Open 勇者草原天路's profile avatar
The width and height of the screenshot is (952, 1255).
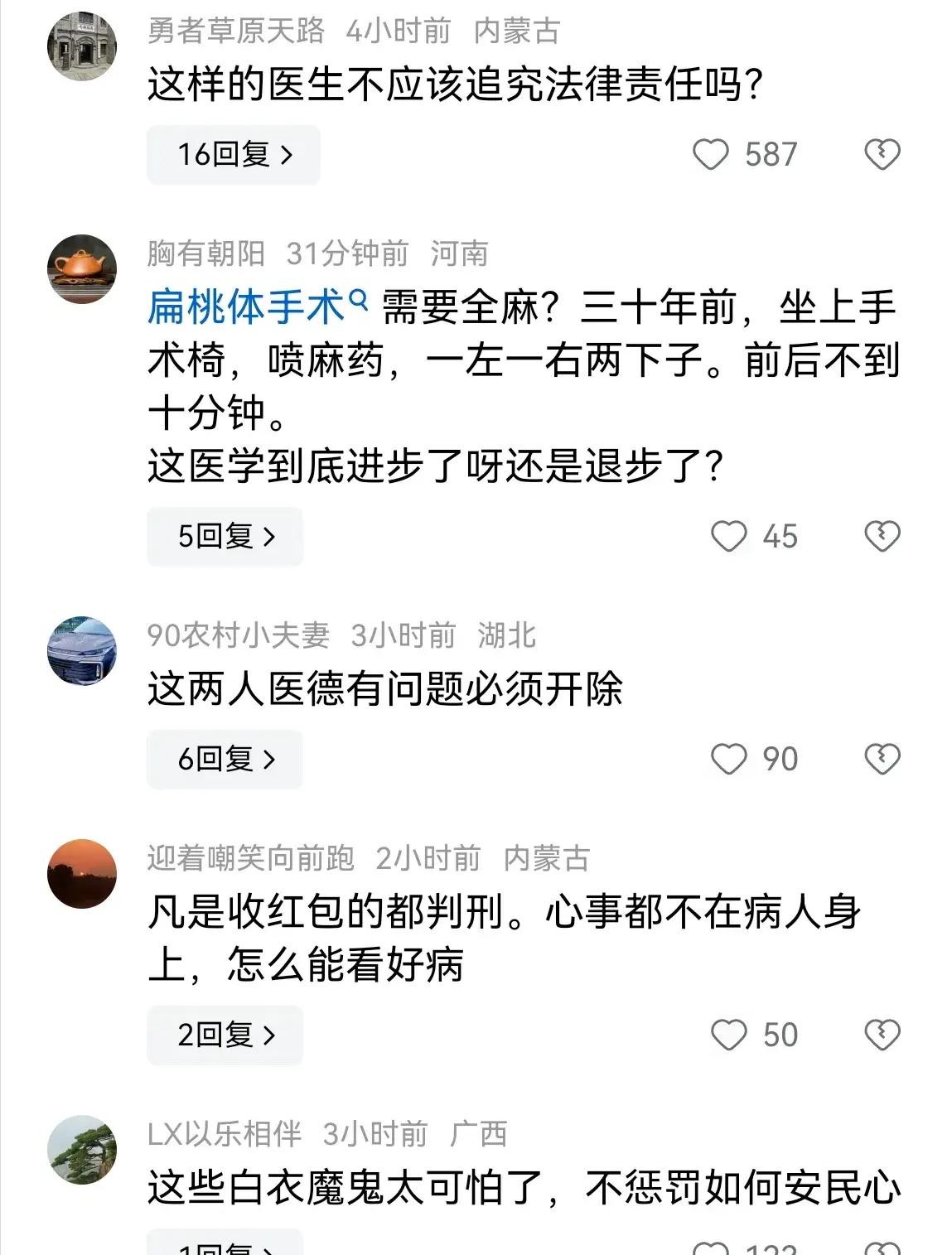tap(82, 46)
